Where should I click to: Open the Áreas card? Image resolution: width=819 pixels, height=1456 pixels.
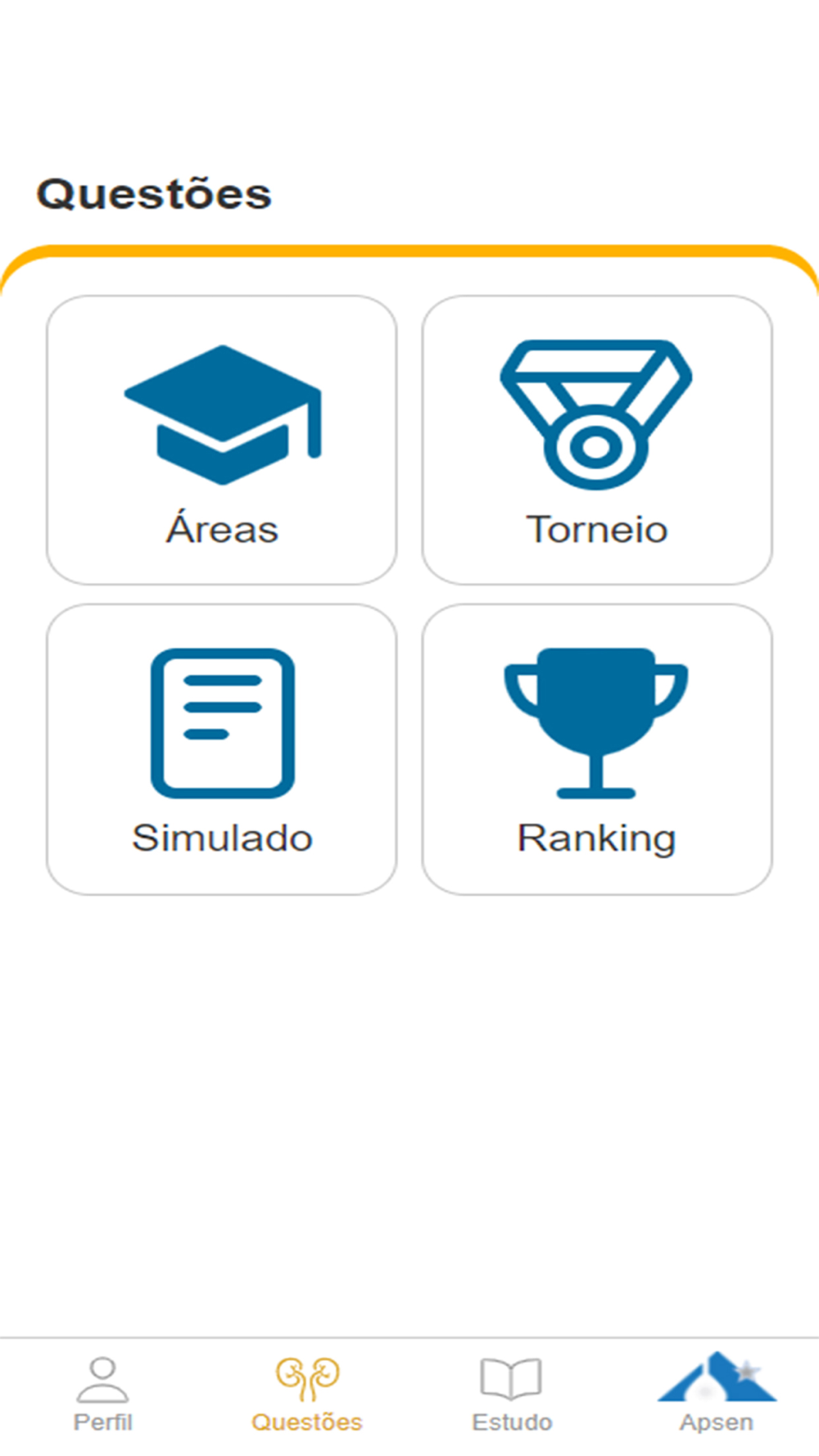click(x=221, y=440)
